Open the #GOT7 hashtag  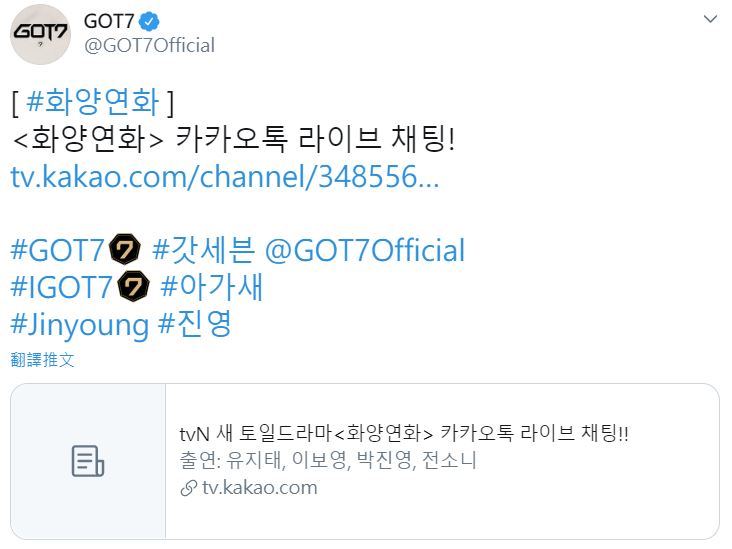point(58,250)
